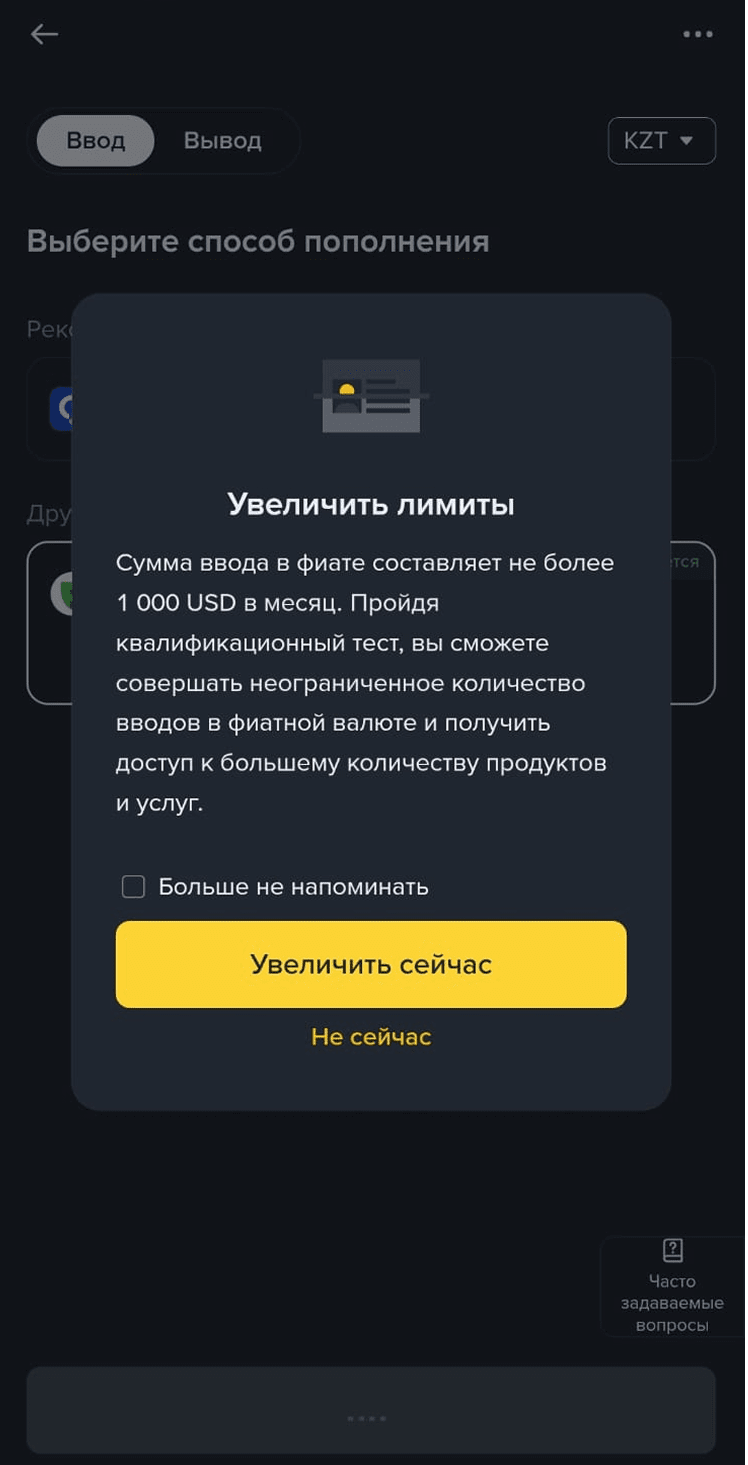Image resolution: width=748 pixels, height=1465 pixels.
Task: Dismiss dialog with Не сейчас
Action: tap(371, 1037)
